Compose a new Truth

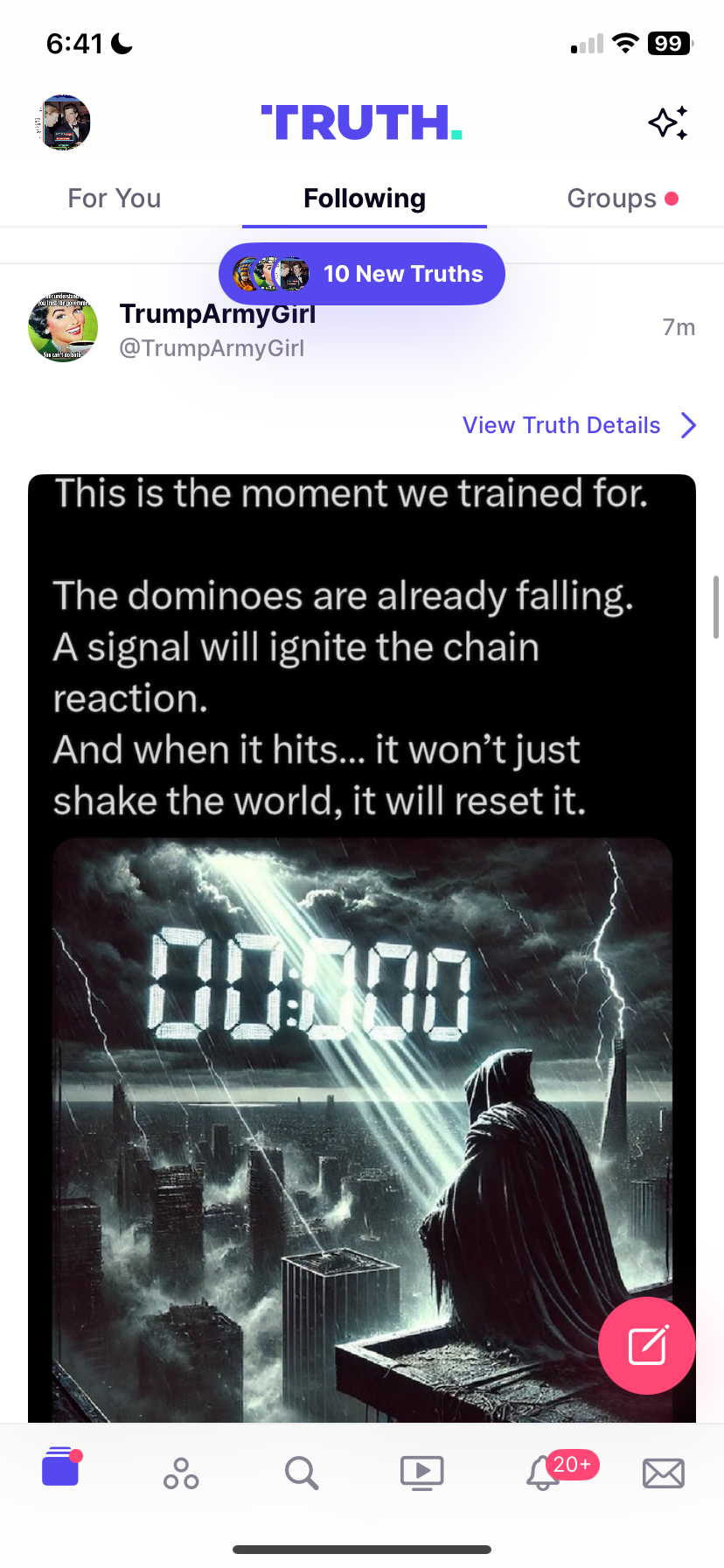click(647, 1346)
